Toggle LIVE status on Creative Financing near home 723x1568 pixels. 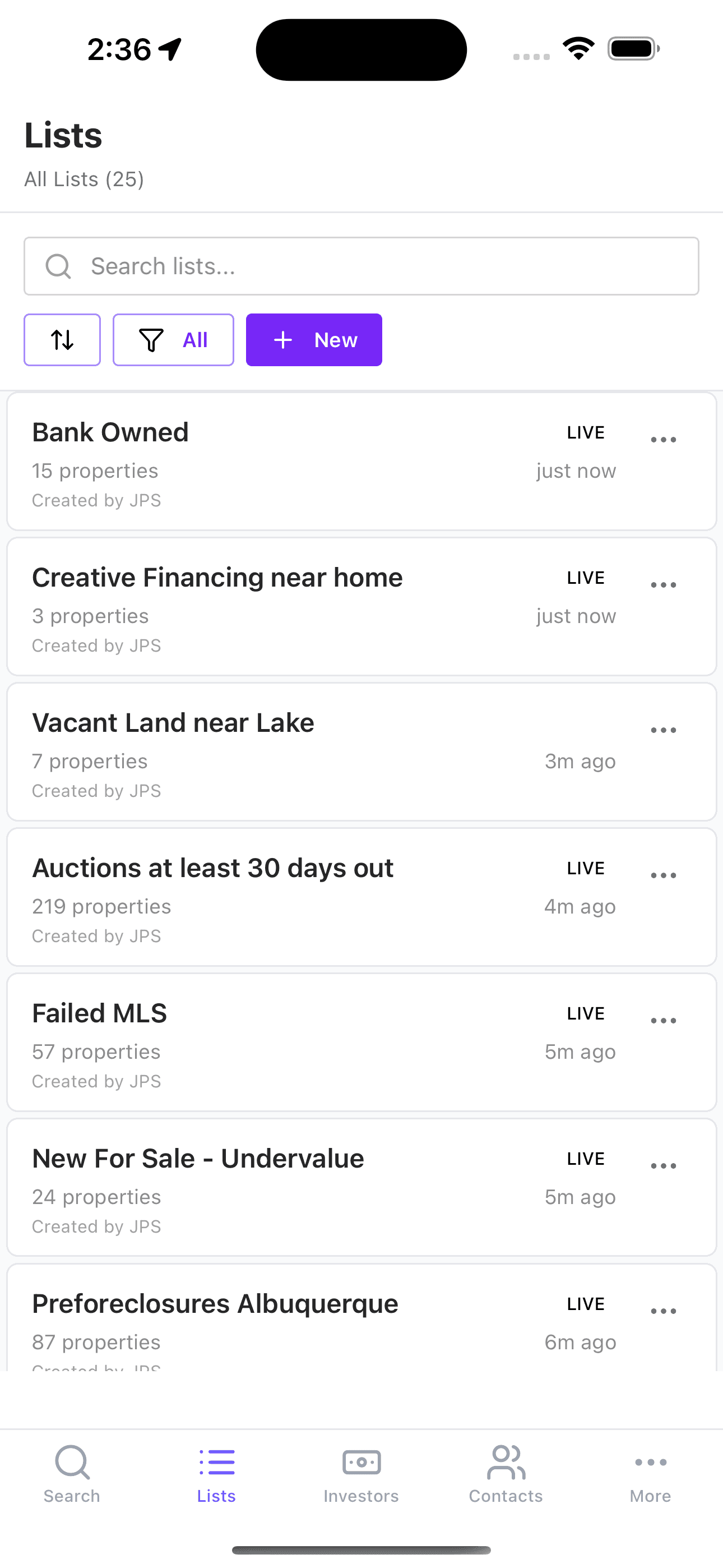coord(585,577)
